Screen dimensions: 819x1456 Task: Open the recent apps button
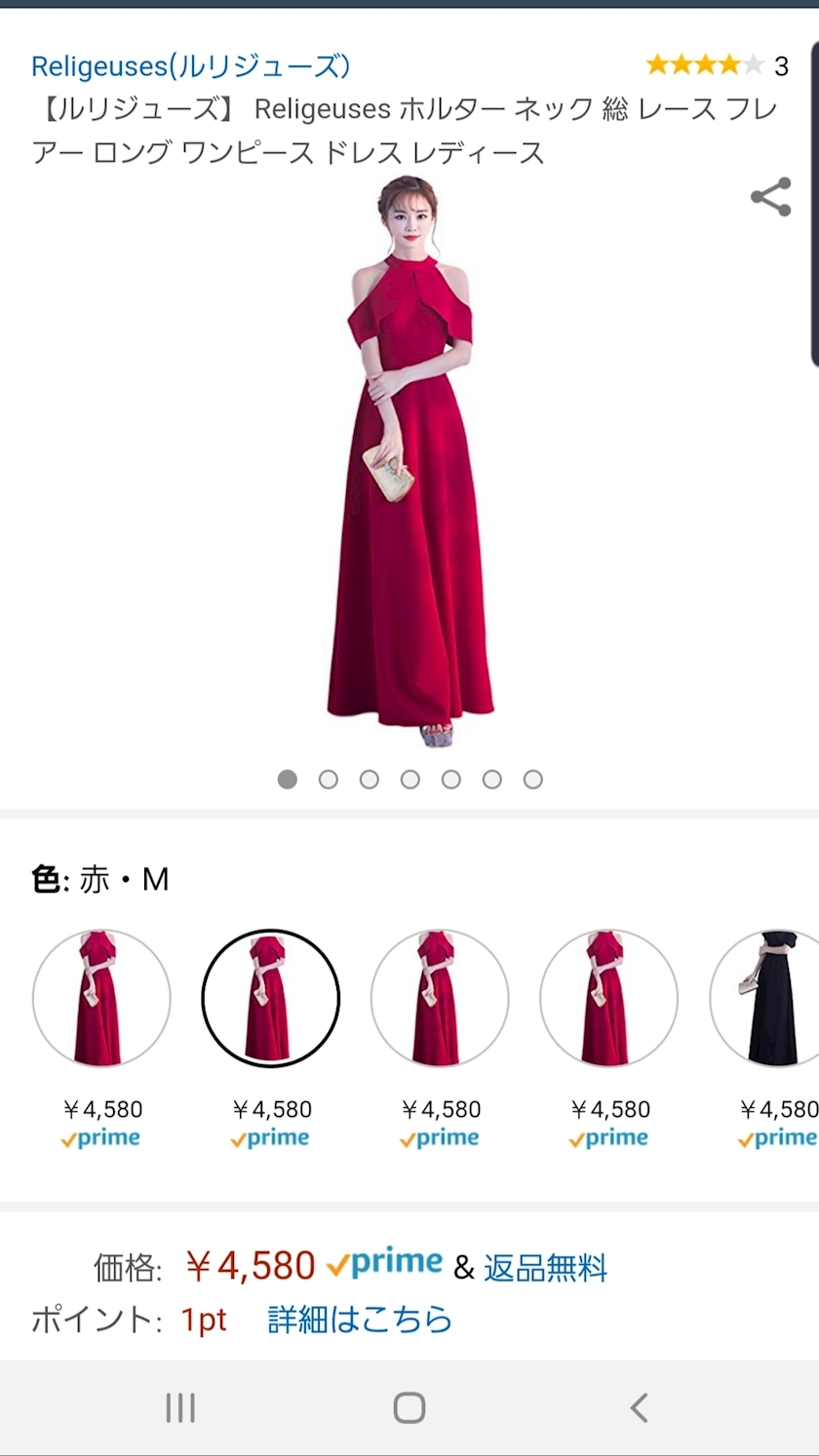click(180, 1407)
